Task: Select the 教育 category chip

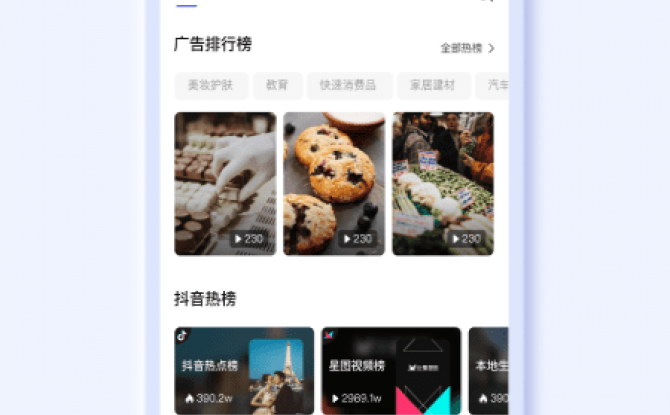Action: [277, 85]
